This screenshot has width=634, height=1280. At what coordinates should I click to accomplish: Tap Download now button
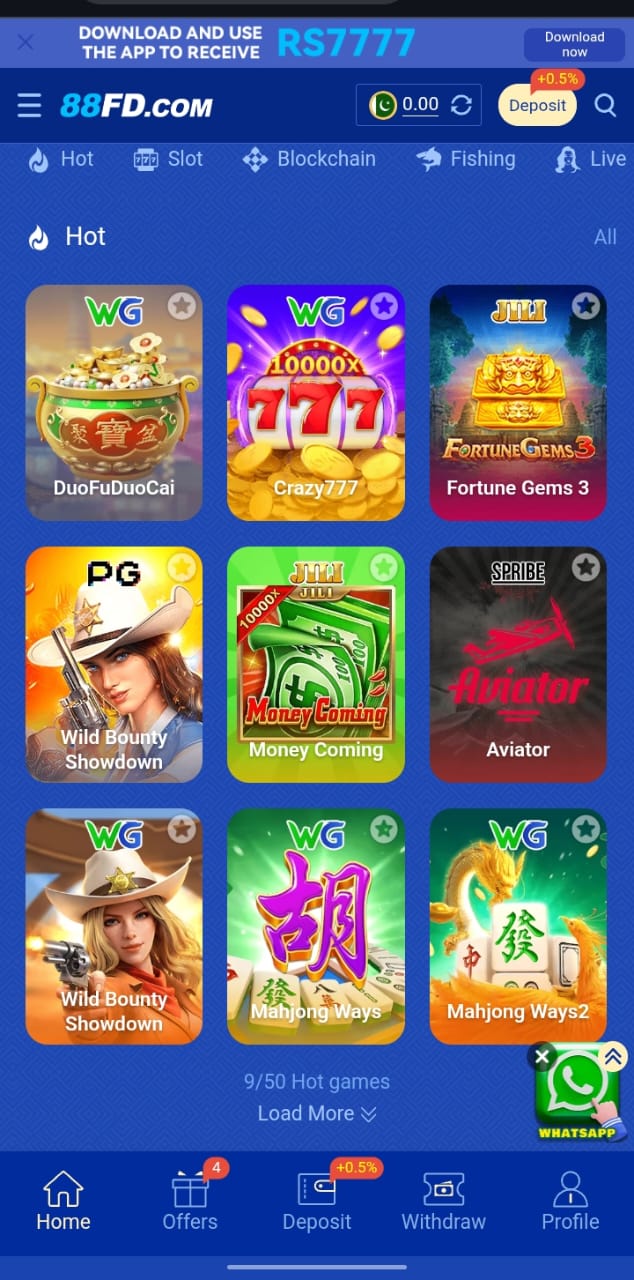tap(574, 44)
